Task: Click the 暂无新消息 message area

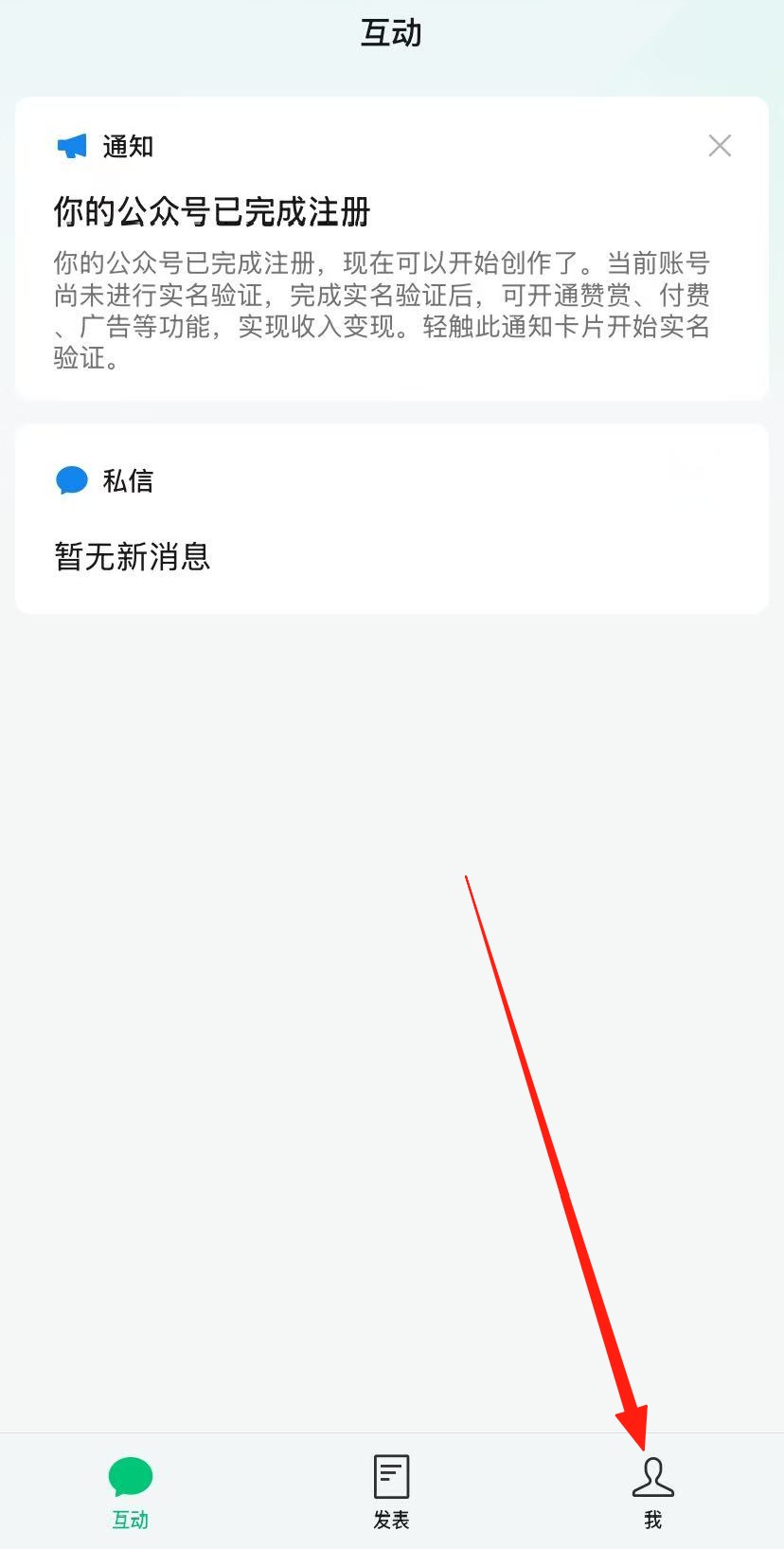Action: pos(131,557)
